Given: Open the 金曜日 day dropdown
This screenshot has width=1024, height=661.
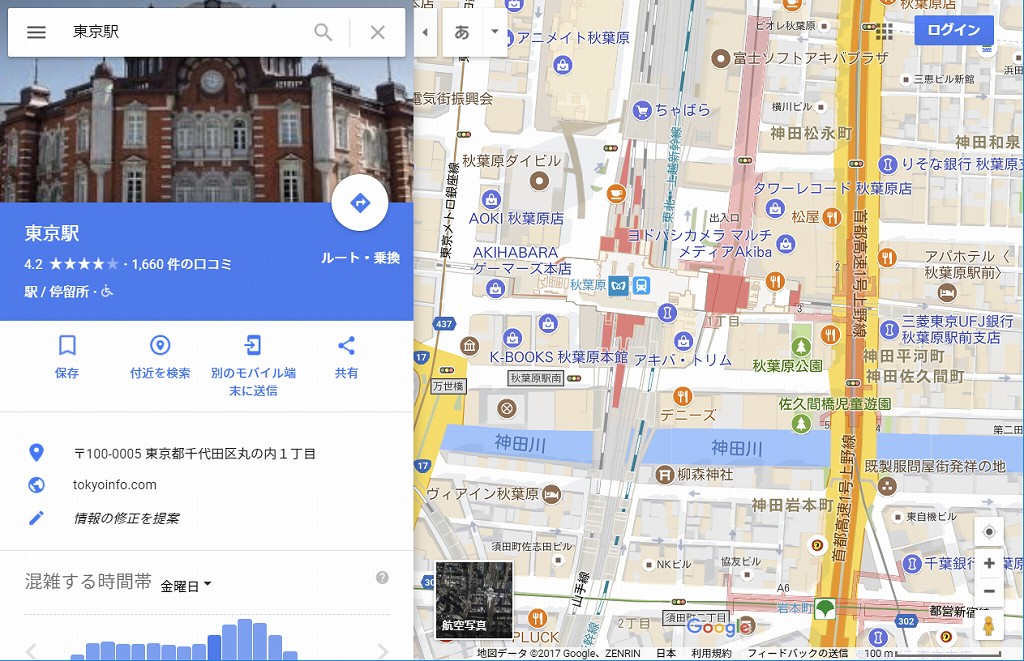Looking at the screenshot, I should [187, 586].
